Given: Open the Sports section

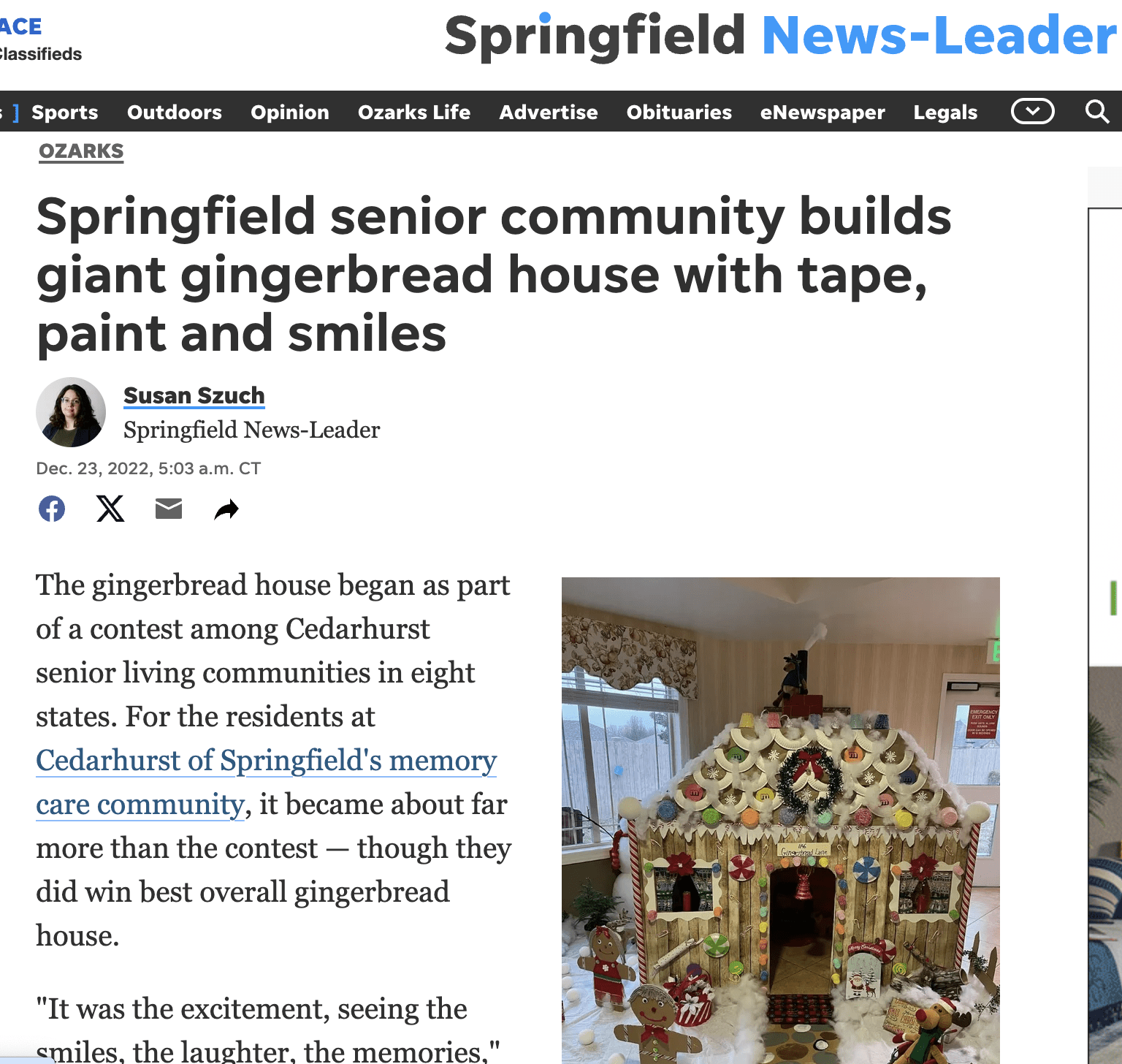Looking at the screenshot, I should tap(64, 112).
